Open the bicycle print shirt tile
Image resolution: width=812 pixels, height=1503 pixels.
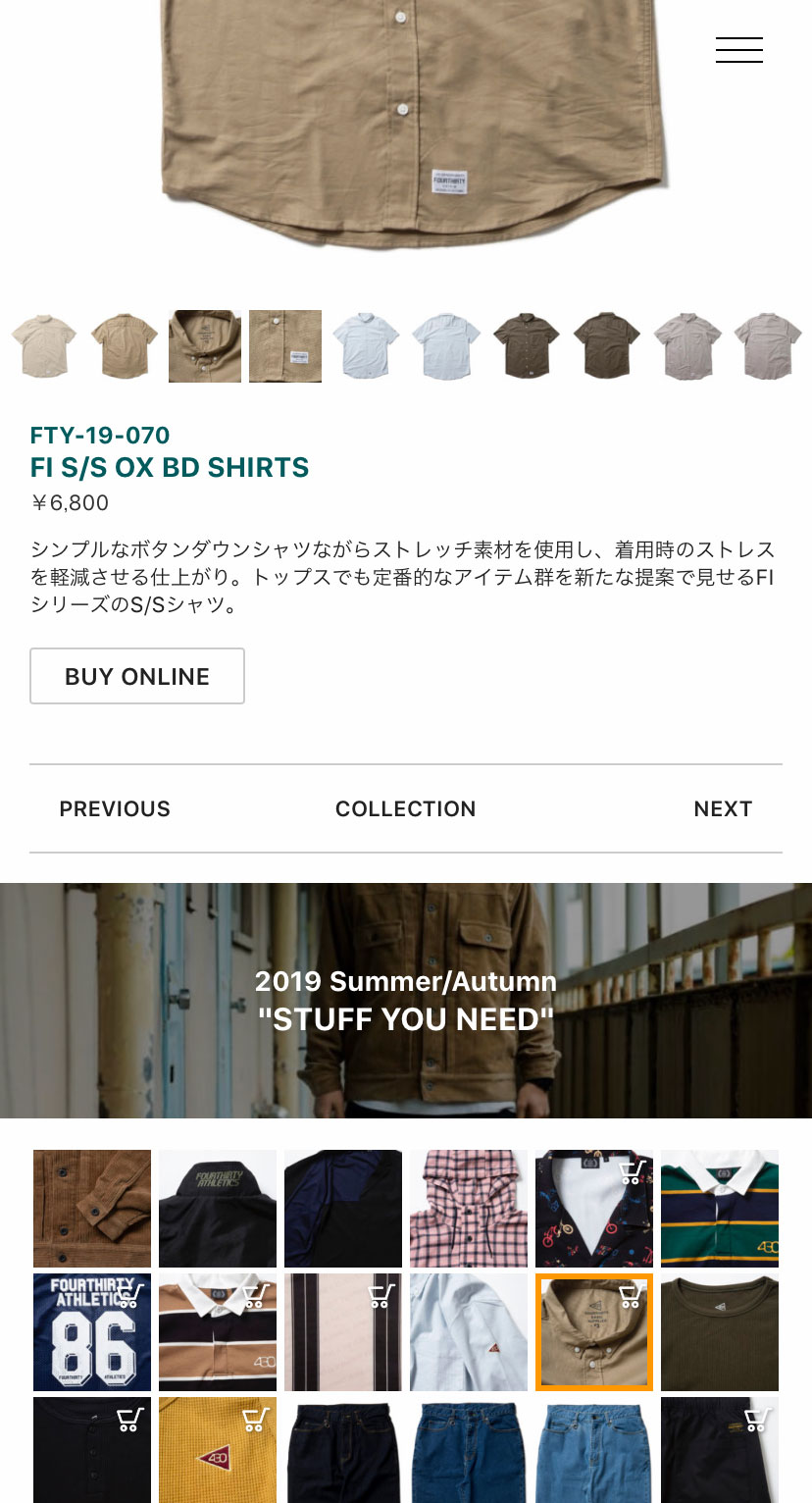coord(594,1209)
